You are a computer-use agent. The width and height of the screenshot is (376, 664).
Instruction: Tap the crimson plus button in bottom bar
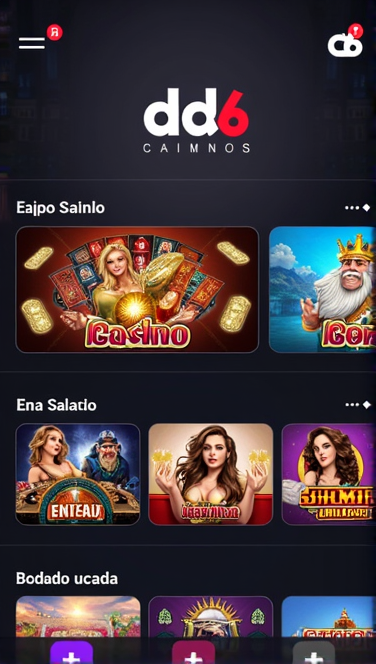tap(193, 653)
